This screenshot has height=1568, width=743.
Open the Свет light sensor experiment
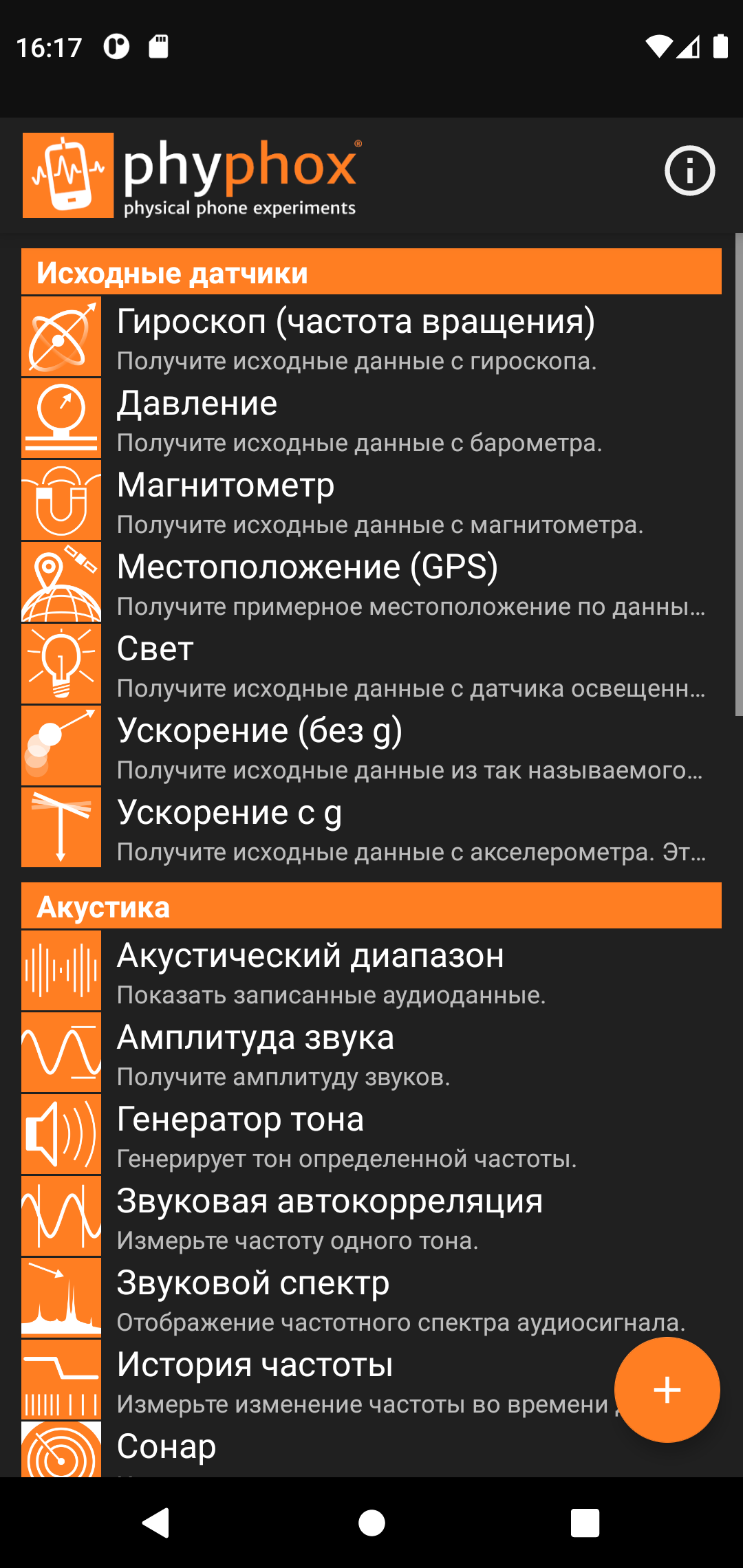[371, 664]
